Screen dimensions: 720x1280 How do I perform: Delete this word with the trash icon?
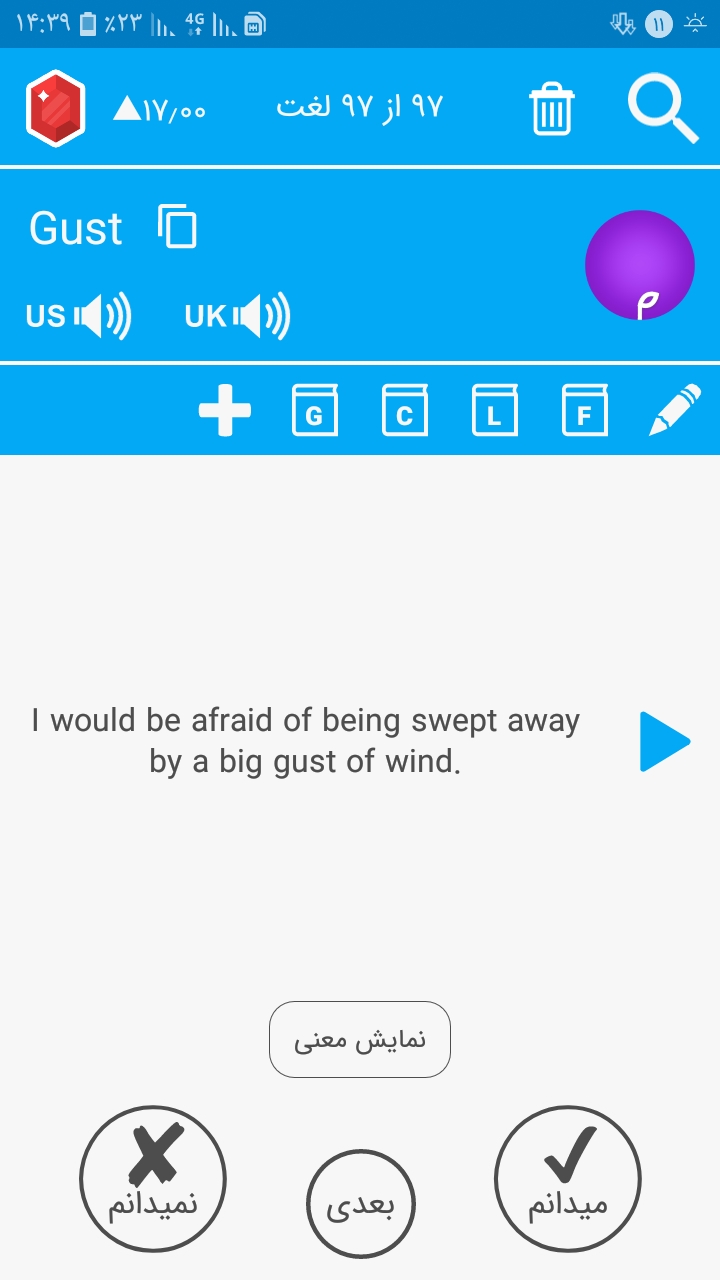[x=552, y=108]
